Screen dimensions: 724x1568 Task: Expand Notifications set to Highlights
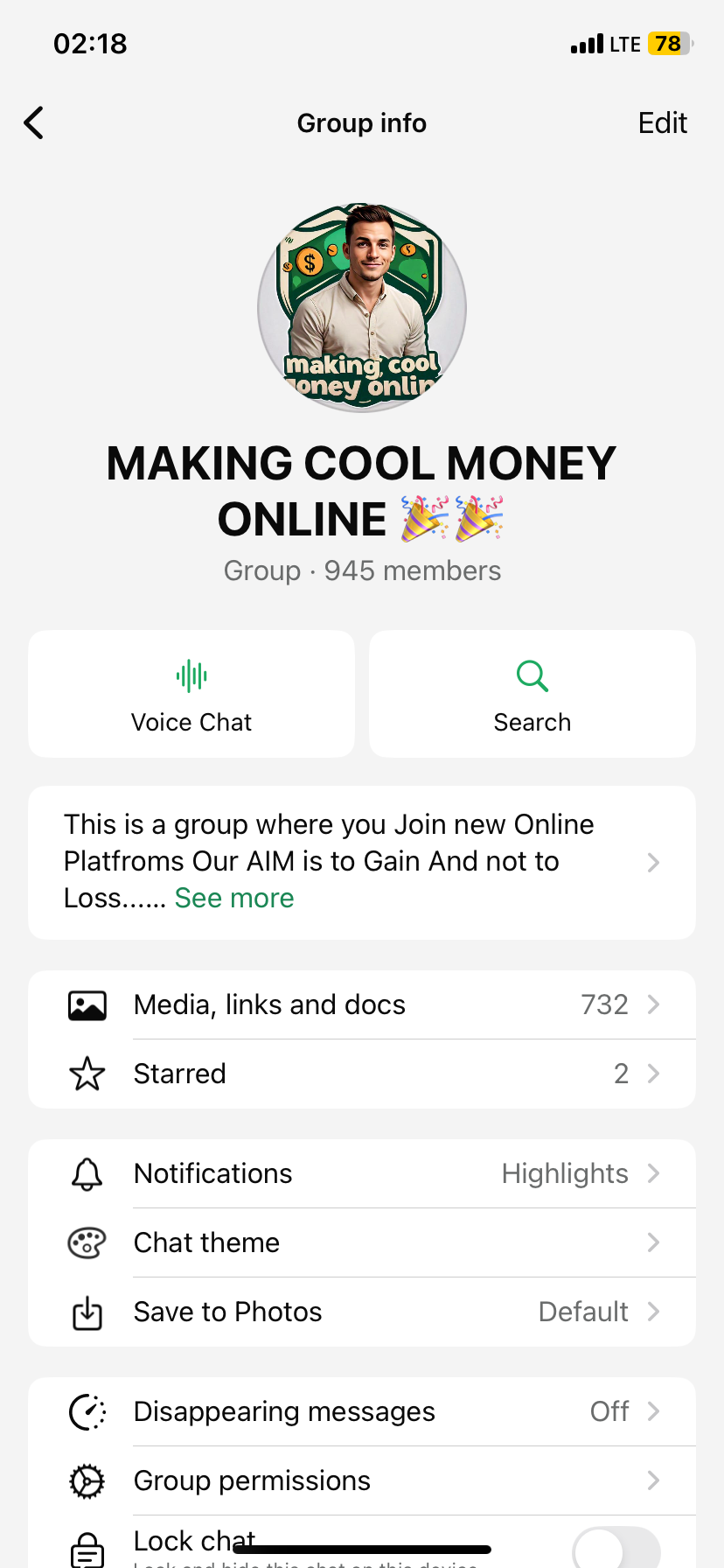pyautogui.click(x=362, y=1173)
